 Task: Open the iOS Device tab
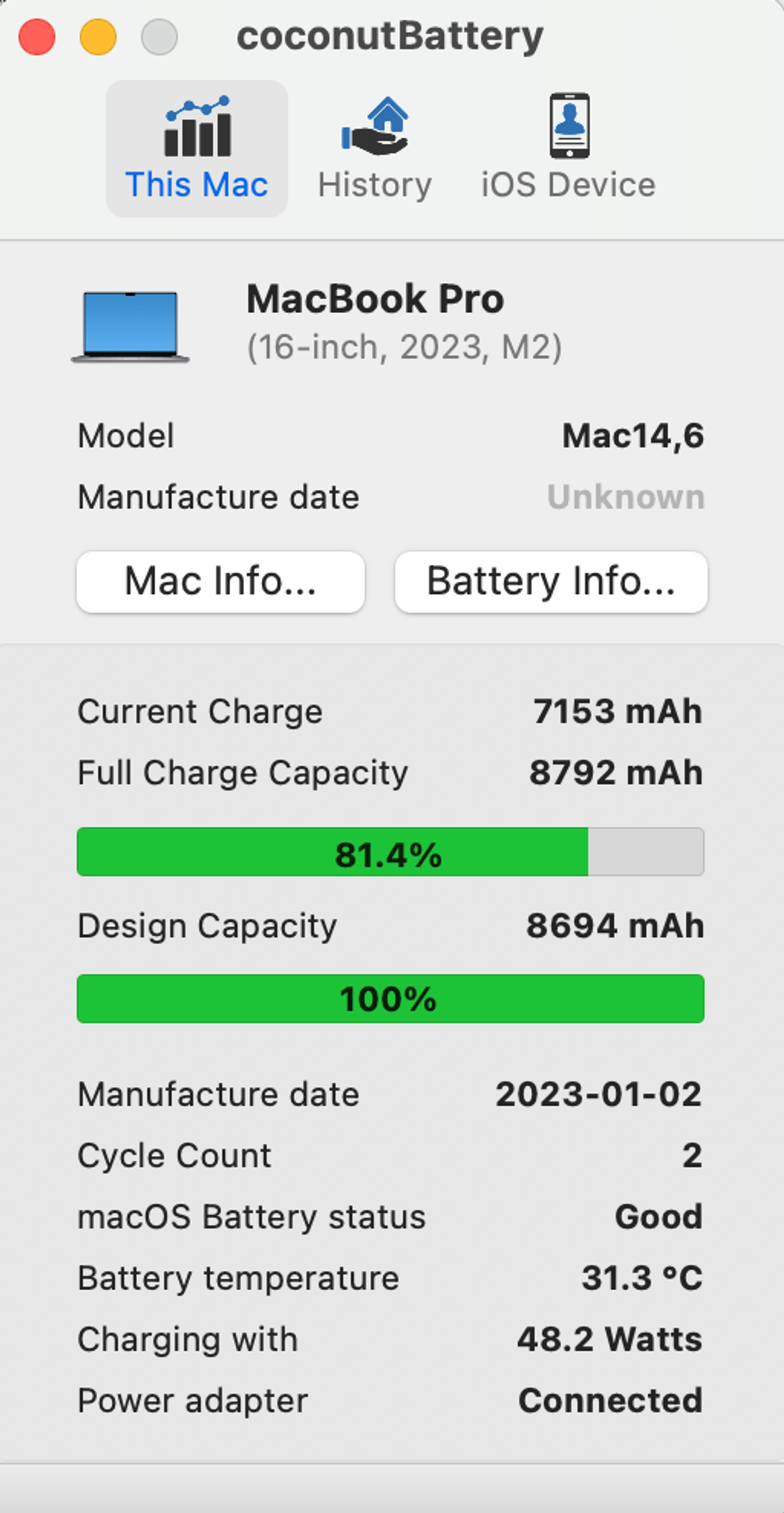pyautogui.click(x=568, y=149)
